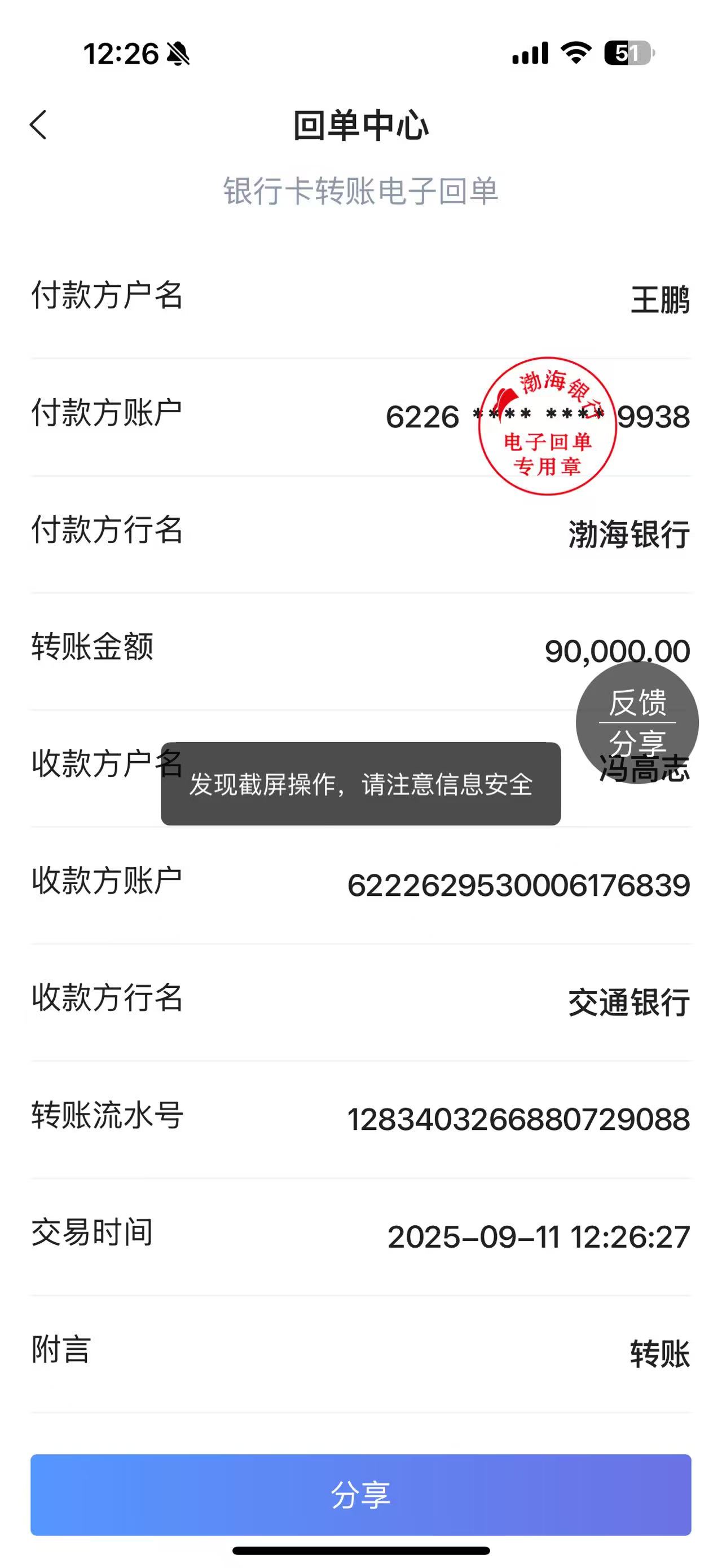The height and width of the screenshot is (1568, 722).
Task: Go back from the 回单中心 page
Action: (x=38, y=125)
